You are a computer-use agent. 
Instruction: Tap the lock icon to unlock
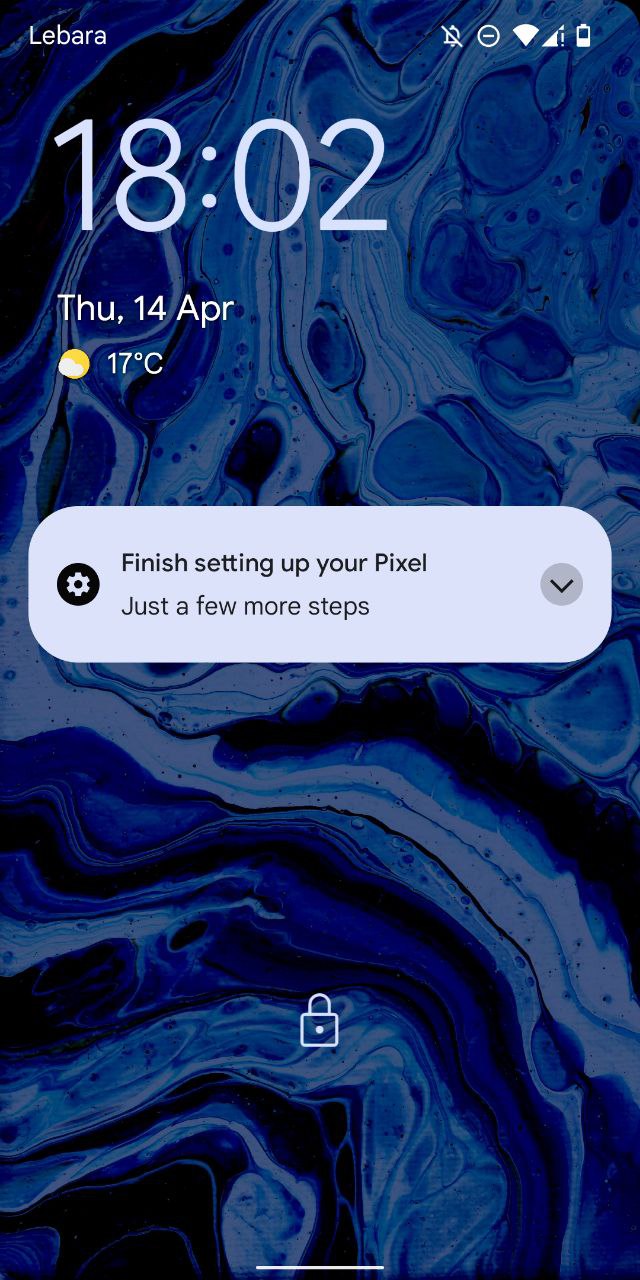[x=319, y=1021]
